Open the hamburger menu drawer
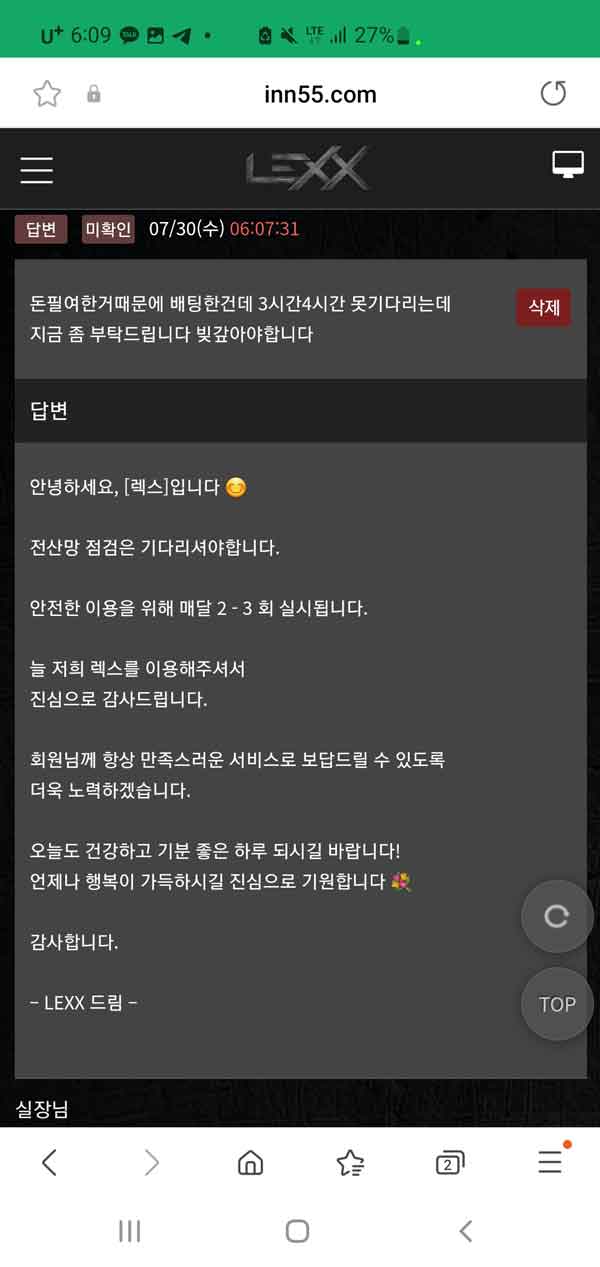 pyautogui.click(x=37, y=169)
